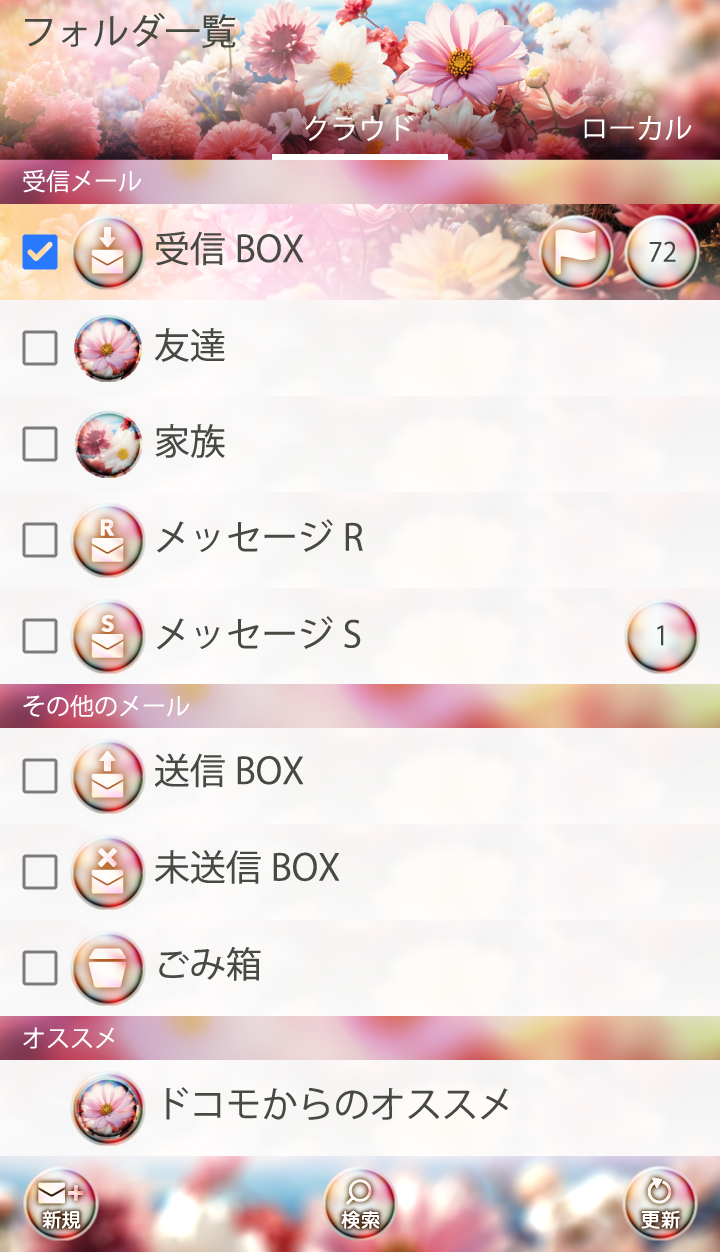This screenshot has height=1252, width=720.
Task: Uncheck the 受信BOX checkbox
Action: tap(40, 252)
